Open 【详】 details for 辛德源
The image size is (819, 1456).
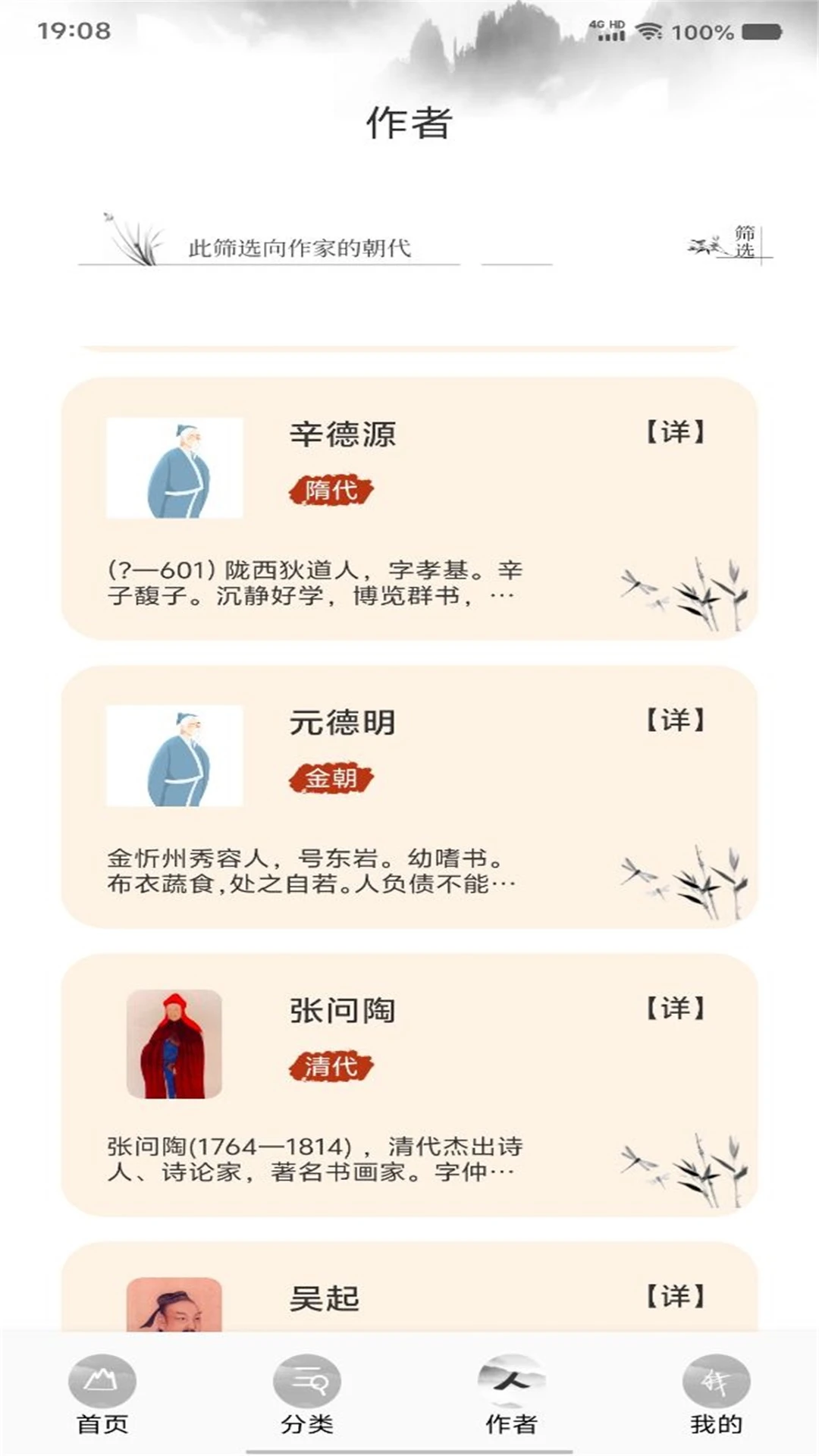click(x=676, y=431)
